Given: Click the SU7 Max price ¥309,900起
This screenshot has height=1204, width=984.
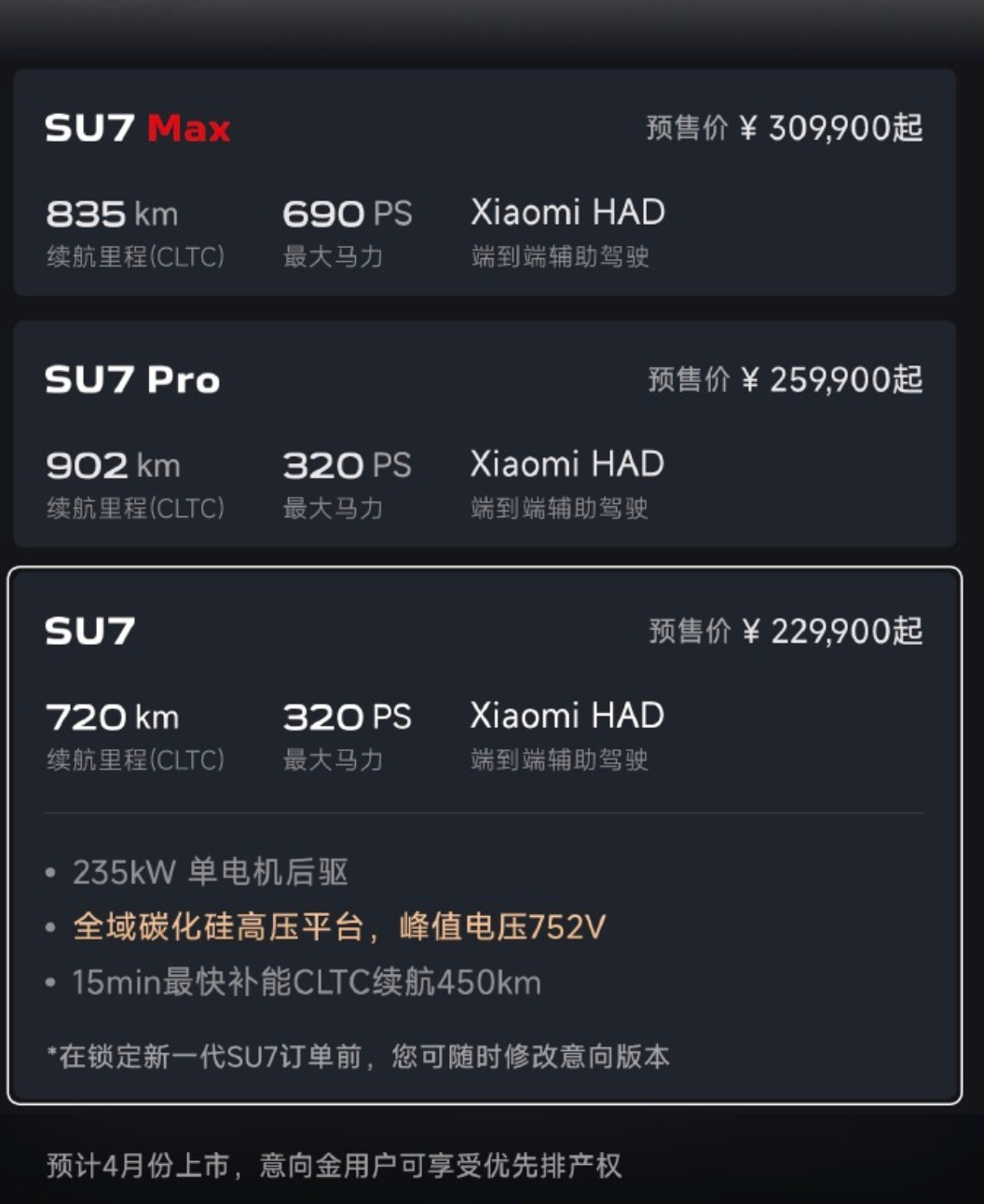Looking at the screenshot, I should click(x=786, y=129).
